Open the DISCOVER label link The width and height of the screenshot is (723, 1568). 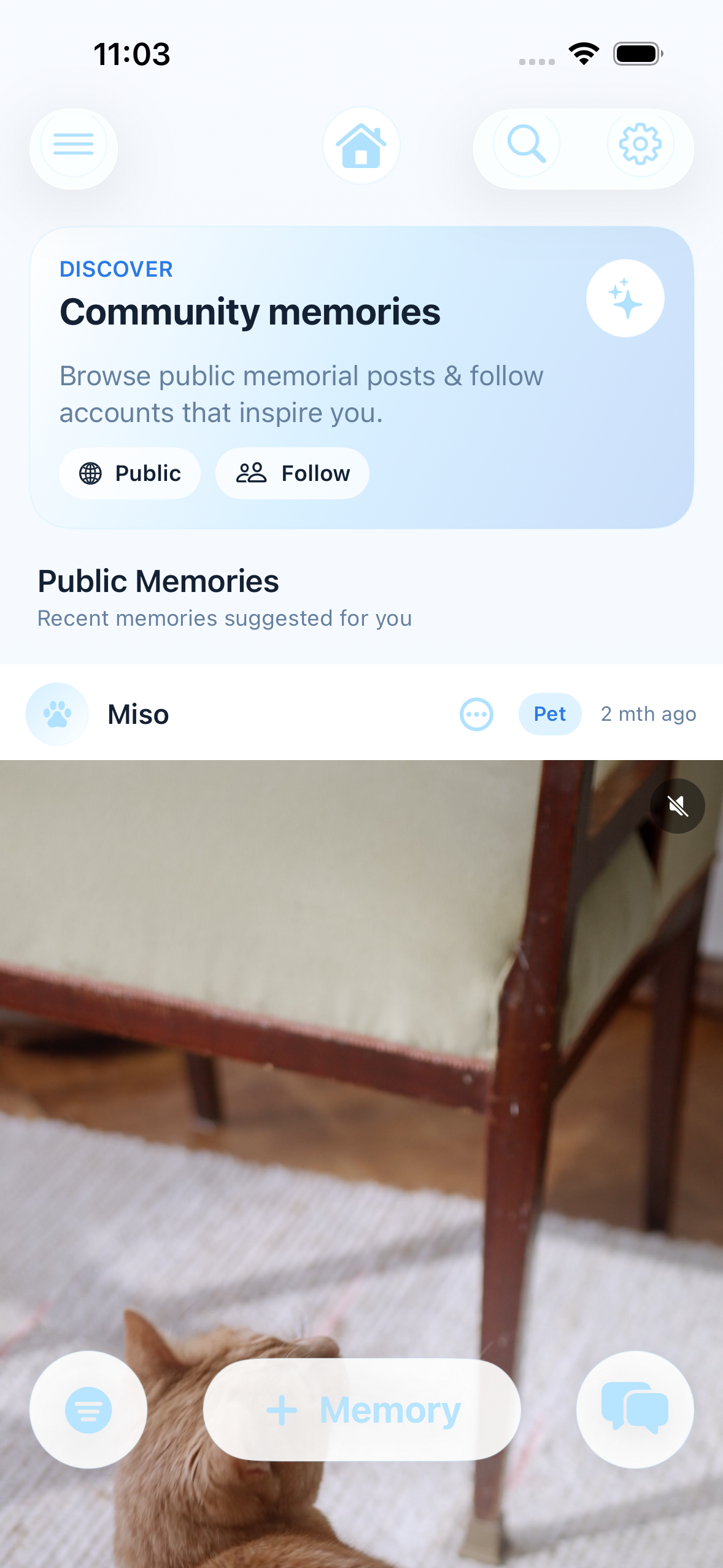[x=116, y=269]
